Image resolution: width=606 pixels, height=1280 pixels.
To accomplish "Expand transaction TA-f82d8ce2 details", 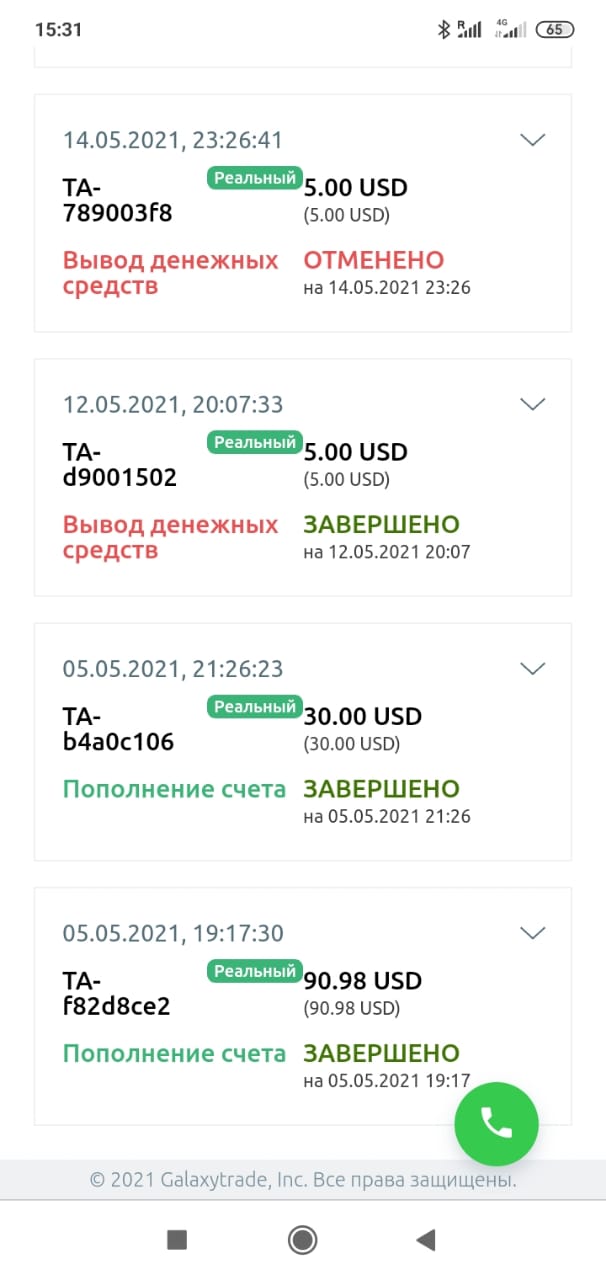I will tap(533, 933).
